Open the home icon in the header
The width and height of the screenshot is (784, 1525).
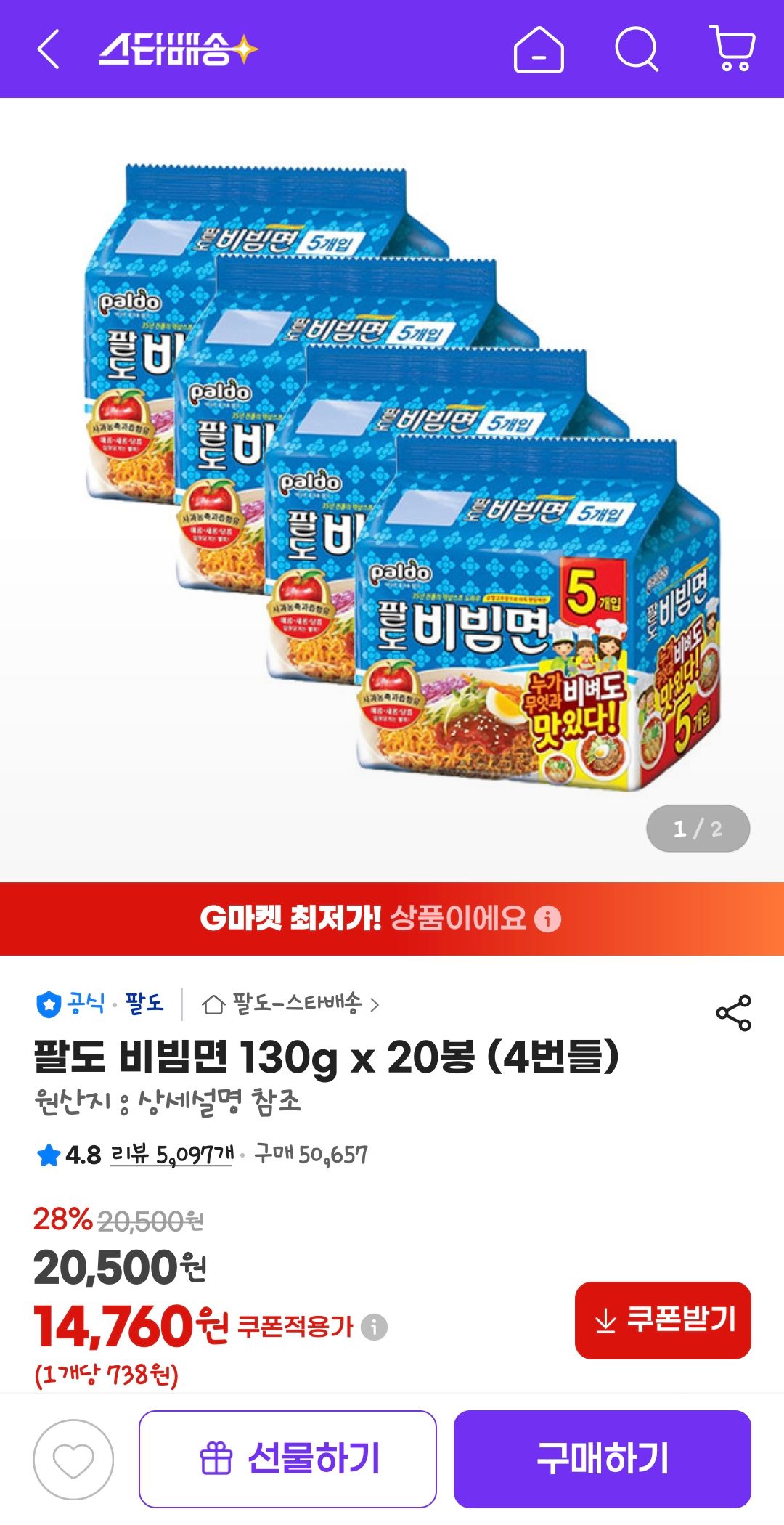point(539,49)
